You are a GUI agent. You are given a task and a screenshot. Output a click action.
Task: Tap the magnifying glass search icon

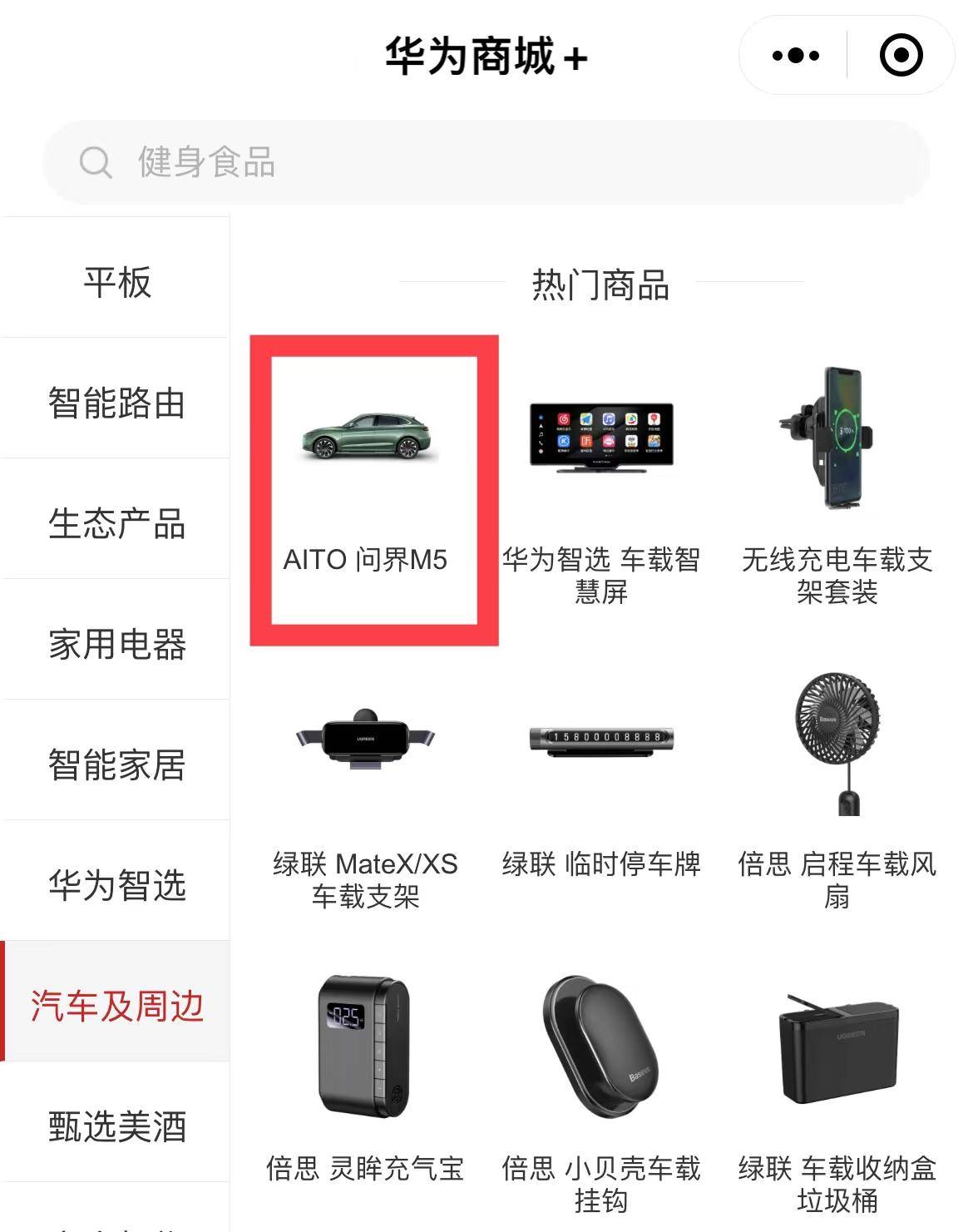(x=96, y=161)
